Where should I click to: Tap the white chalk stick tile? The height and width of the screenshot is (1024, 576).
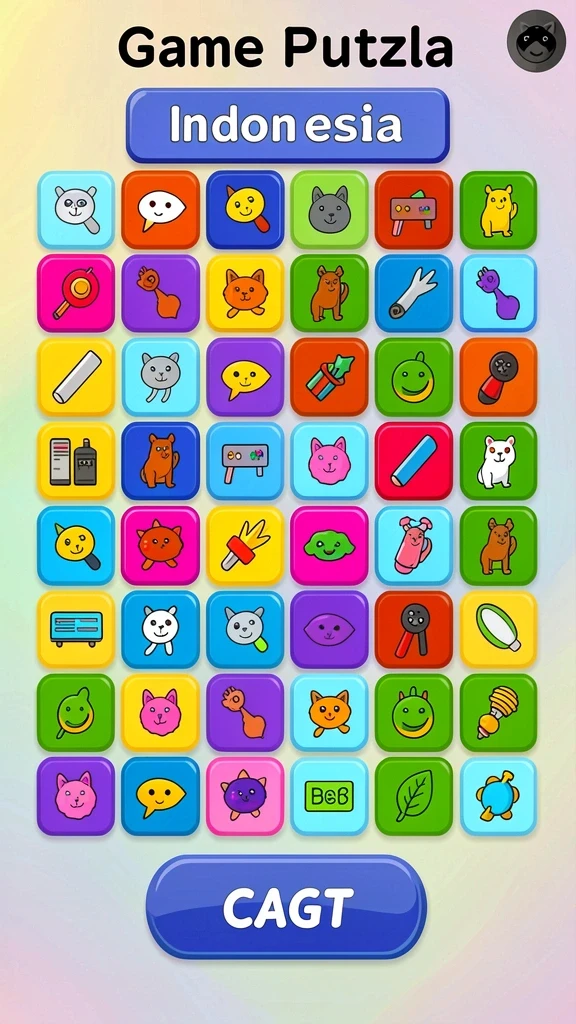point(76,377)
